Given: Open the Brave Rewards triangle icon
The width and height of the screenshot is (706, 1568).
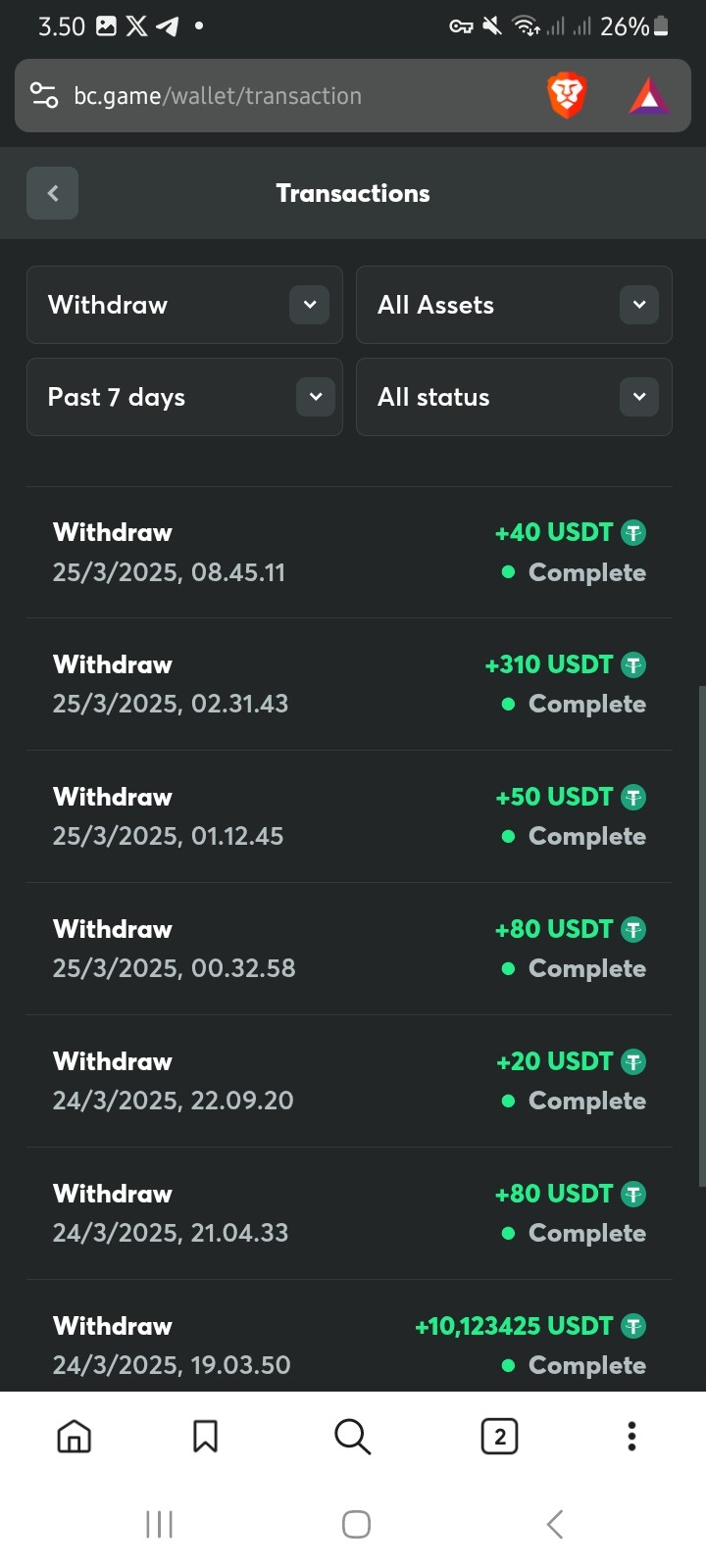Looking at the screenshot, I should click(648, 96).
